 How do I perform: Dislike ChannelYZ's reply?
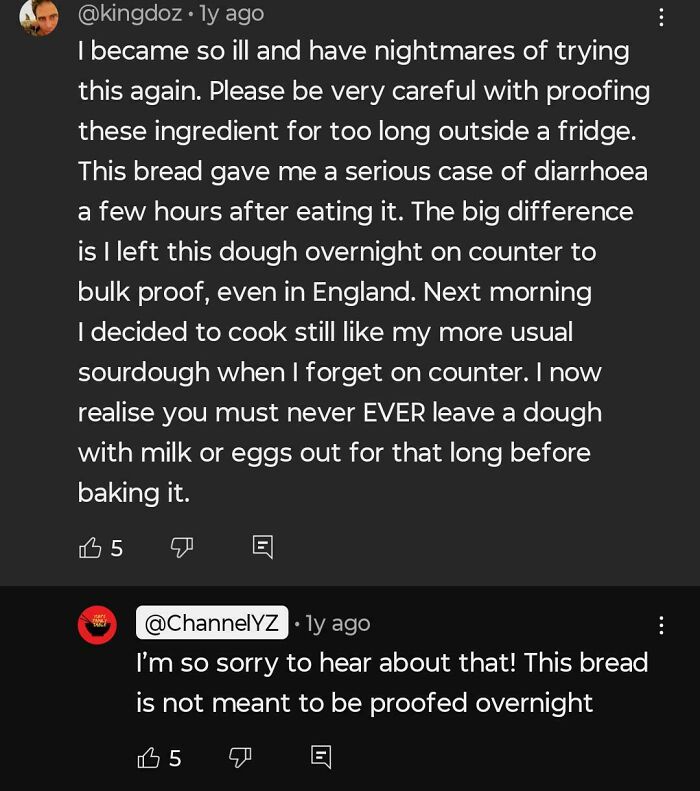pos(240,758)
